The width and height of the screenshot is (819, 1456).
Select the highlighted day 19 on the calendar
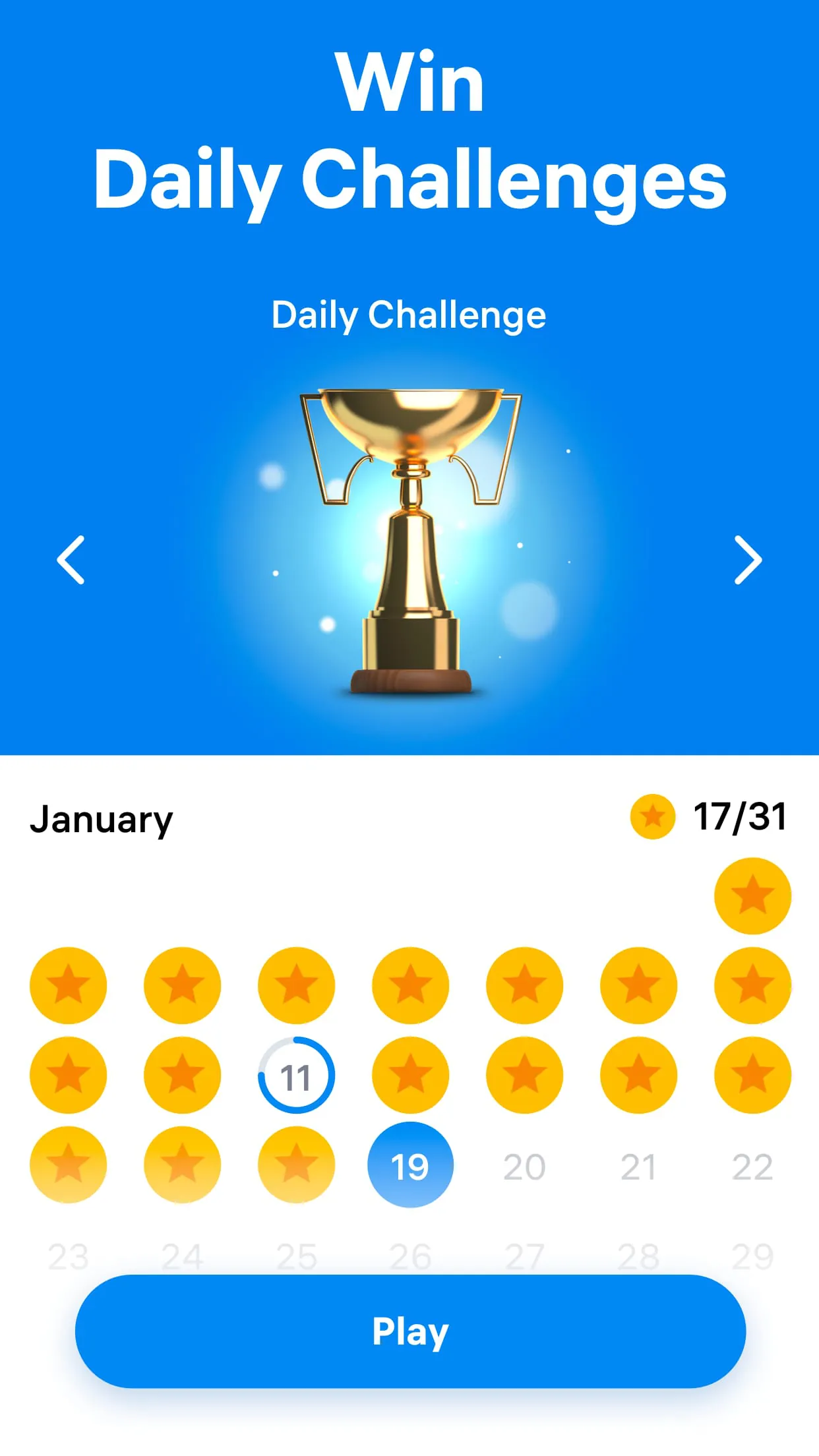click(x=409, y=1165)
